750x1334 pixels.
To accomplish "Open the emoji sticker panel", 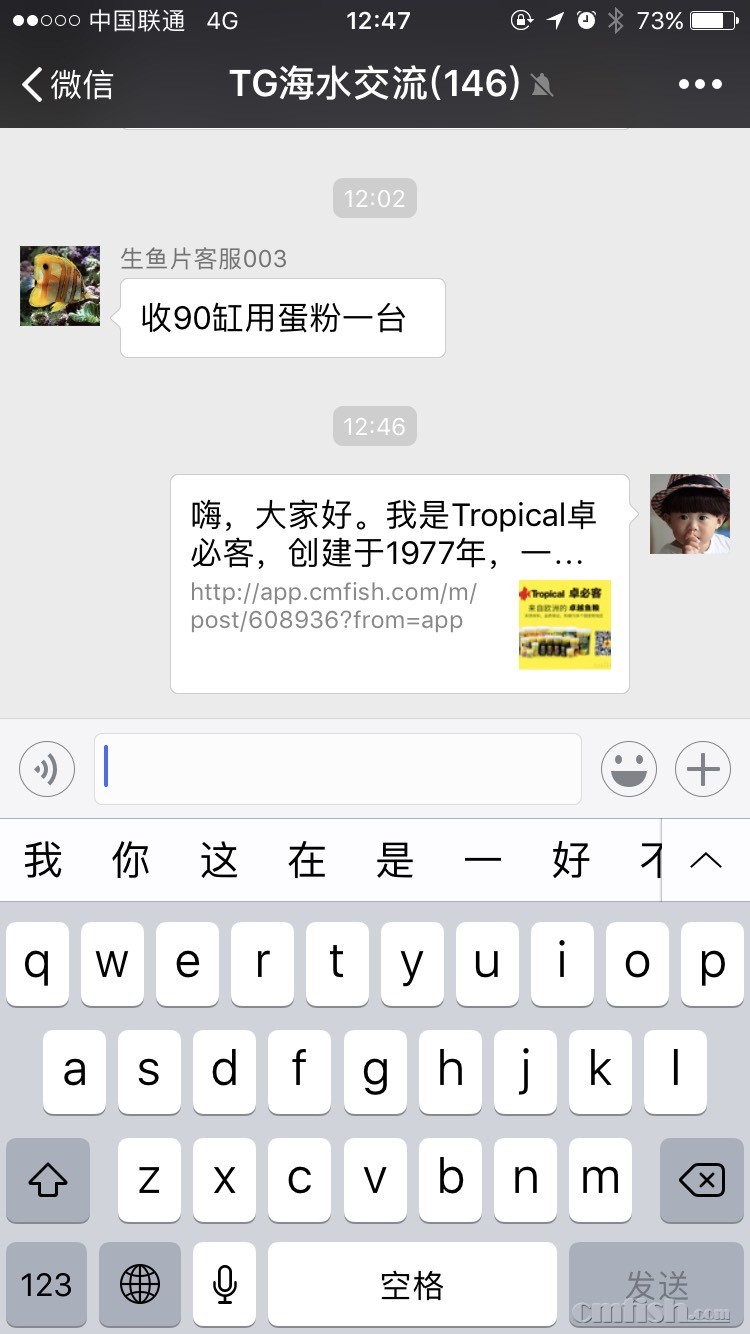I will point(629,769).
